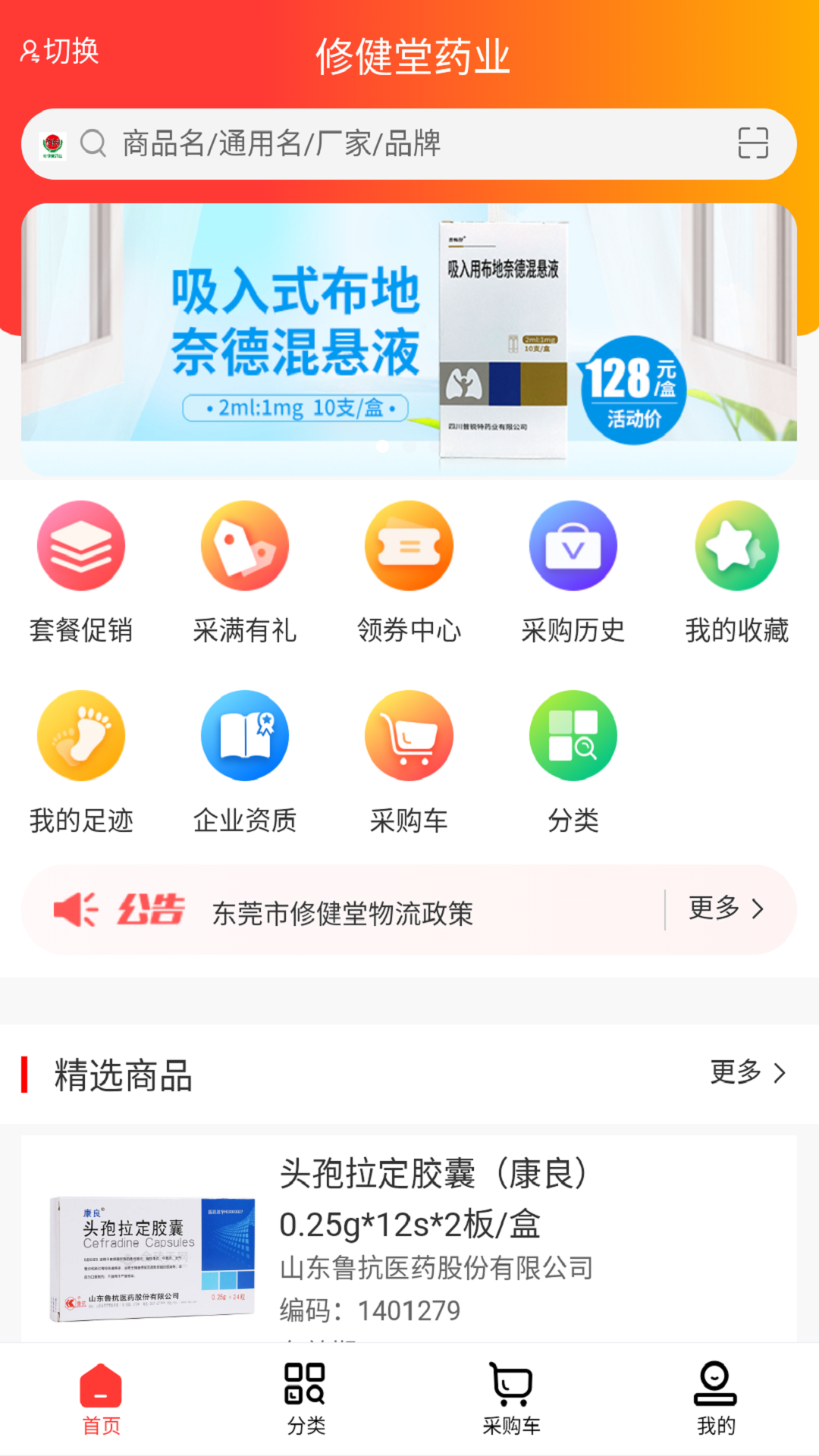Expand 更多 next to the announcement
The width and height of the screenshot is (819, 1456).
tap(720, 908)
